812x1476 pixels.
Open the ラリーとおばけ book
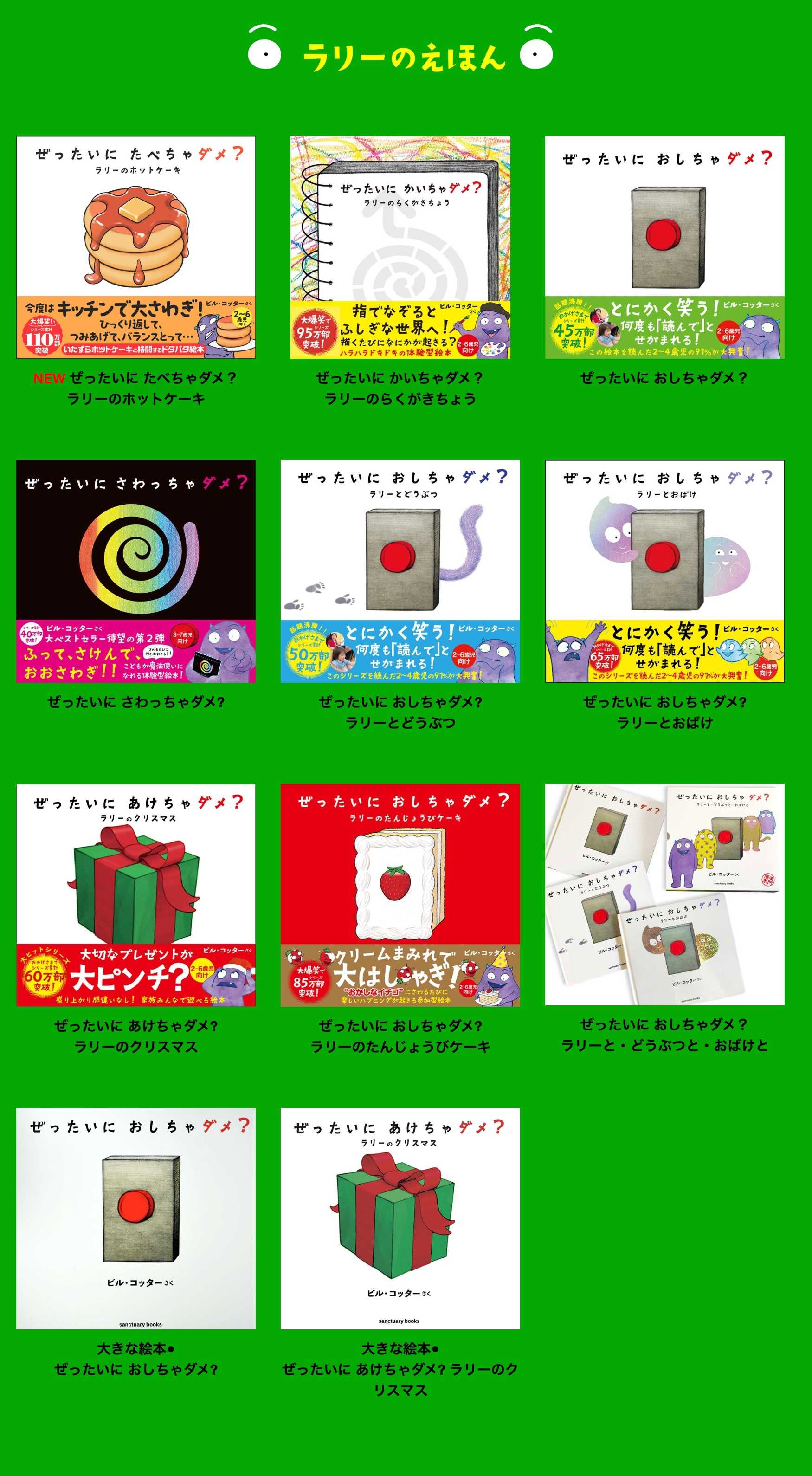664,571
